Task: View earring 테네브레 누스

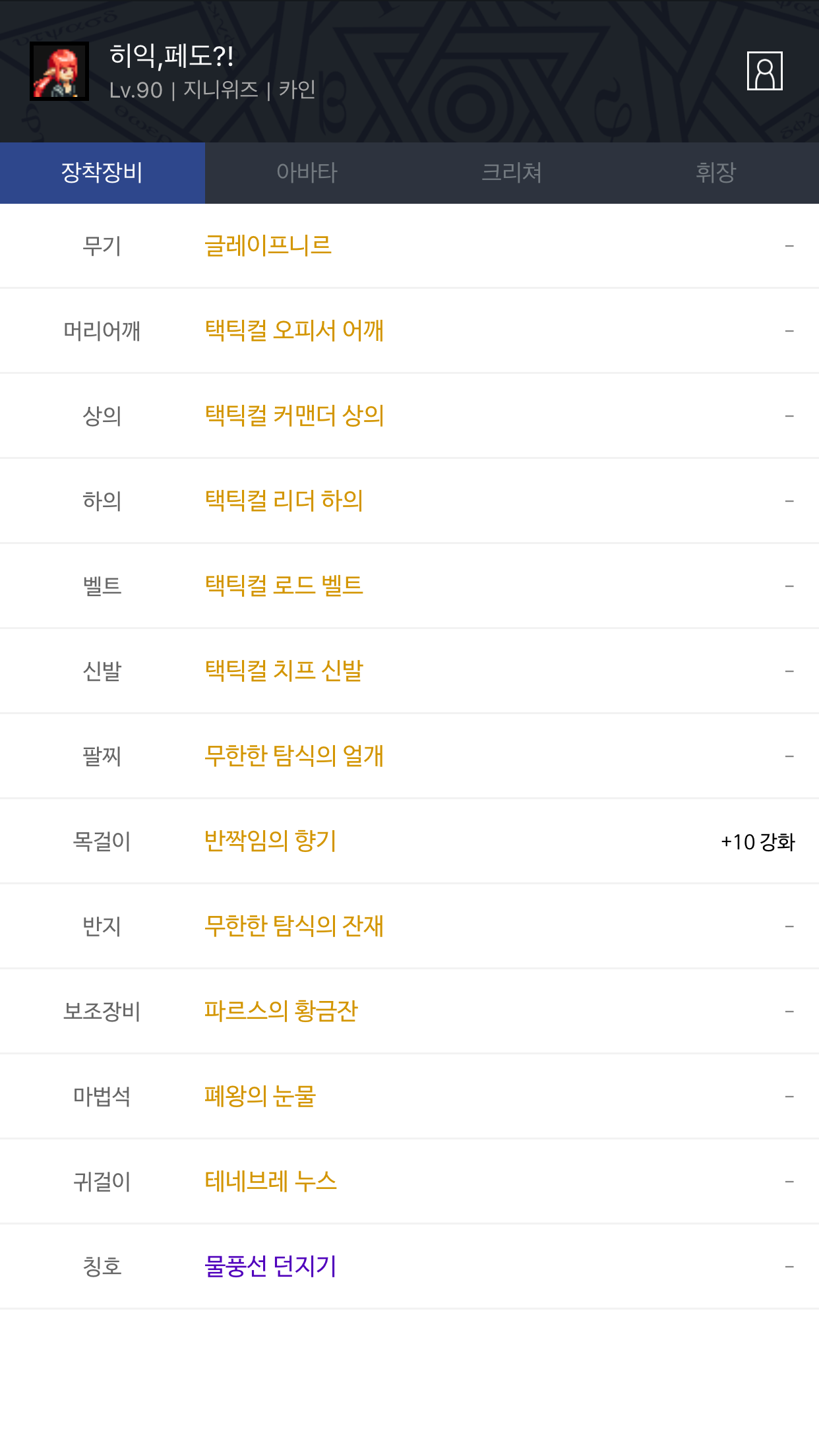Action: point(270,1181)
